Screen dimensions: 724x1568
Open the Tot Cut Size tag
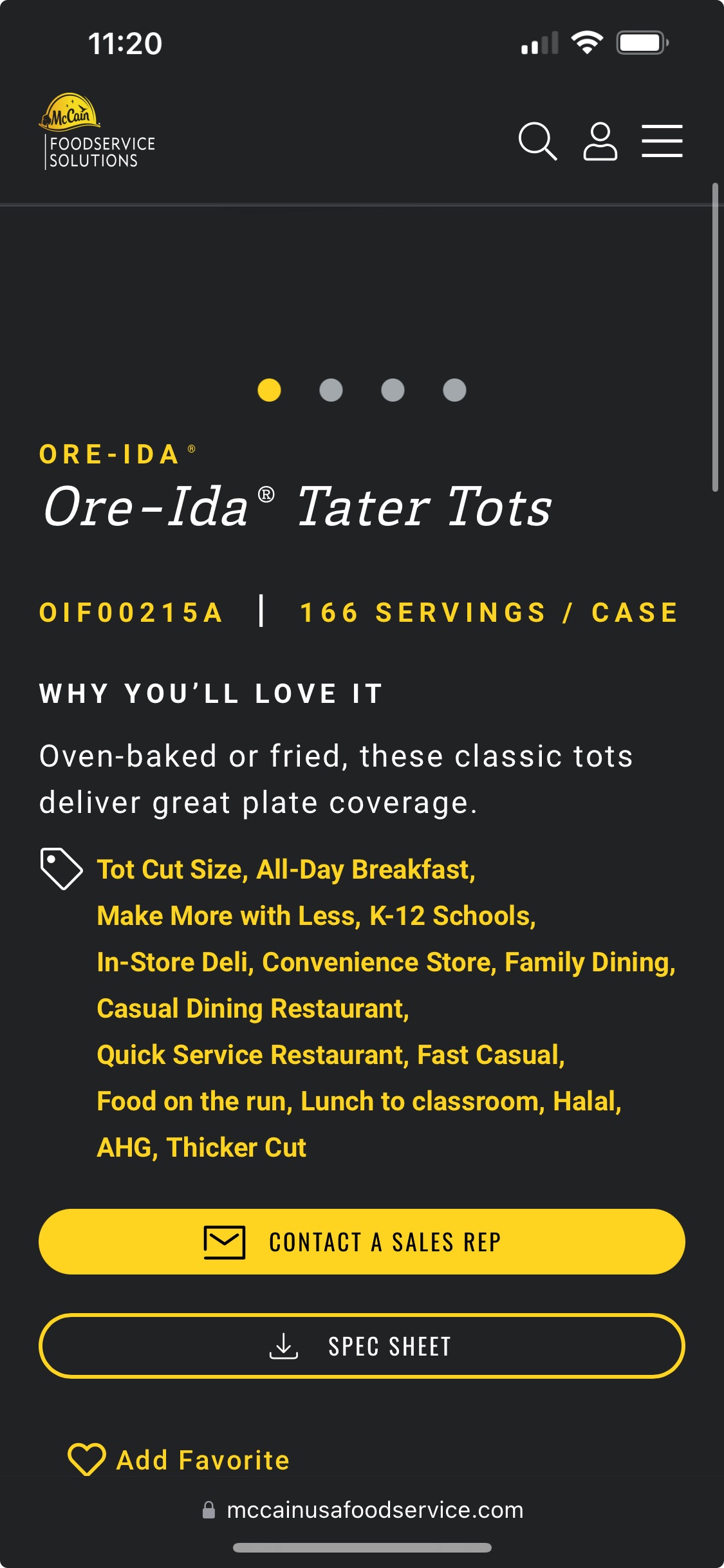click(172, 870)
